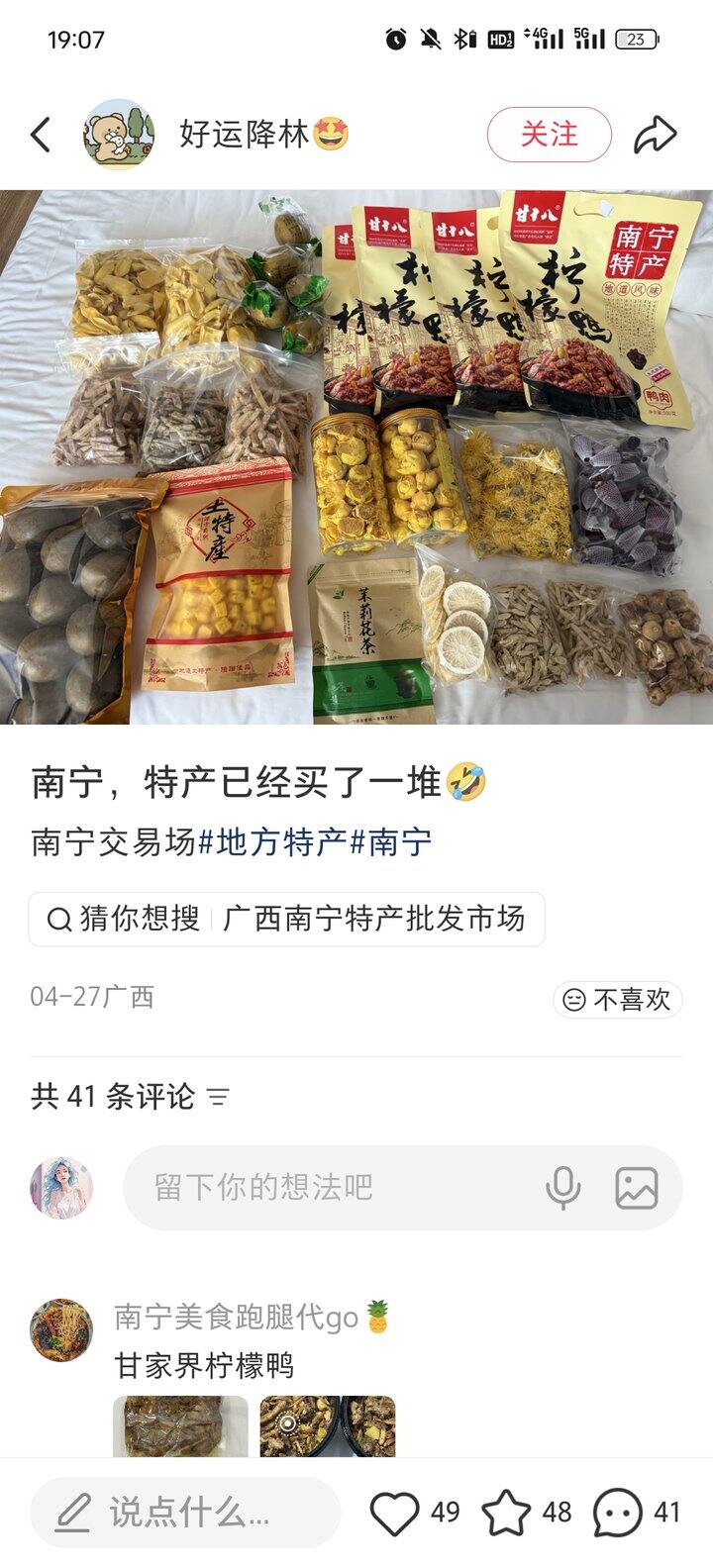This screenshot has width=713, height=1568.
Task: Save the post with the star icon
Action: click(x=506, y=1513)
